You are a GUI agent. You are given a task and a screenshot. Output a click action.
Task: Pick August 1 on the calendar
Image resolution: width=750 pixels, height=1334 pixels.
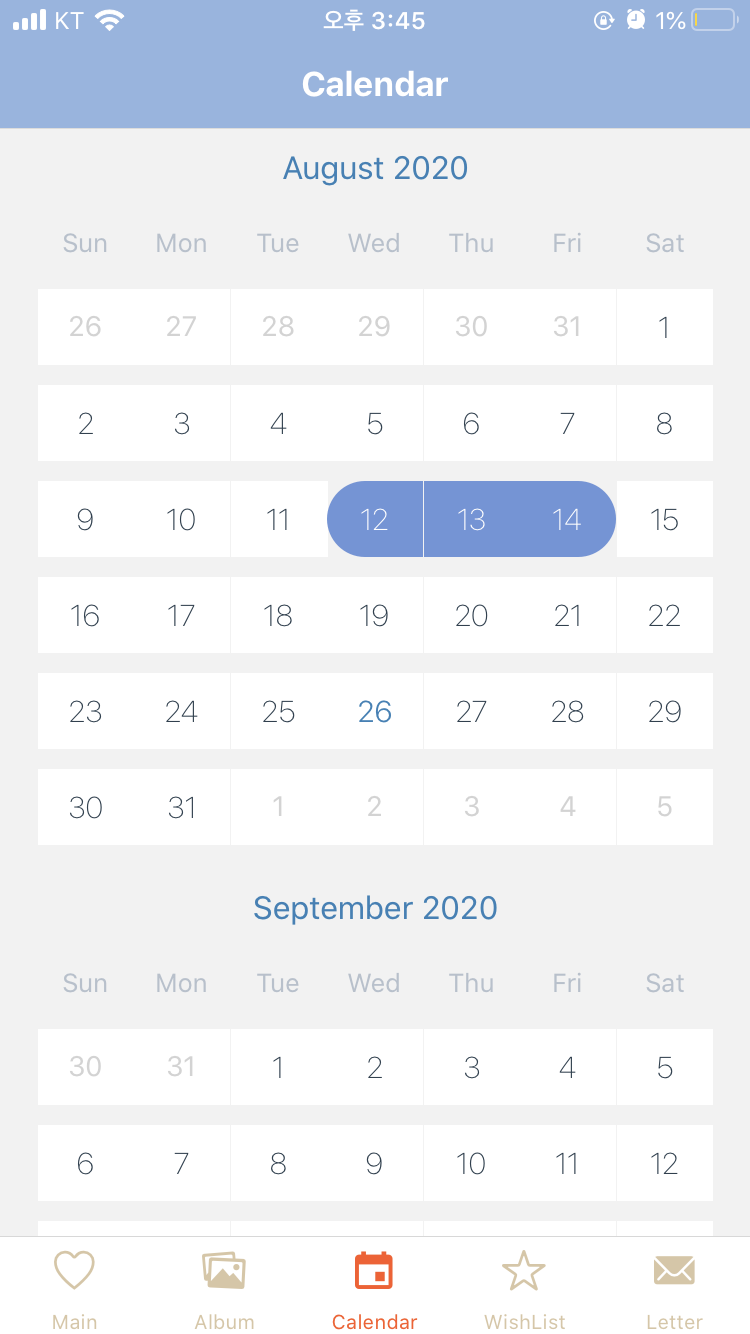664,328
